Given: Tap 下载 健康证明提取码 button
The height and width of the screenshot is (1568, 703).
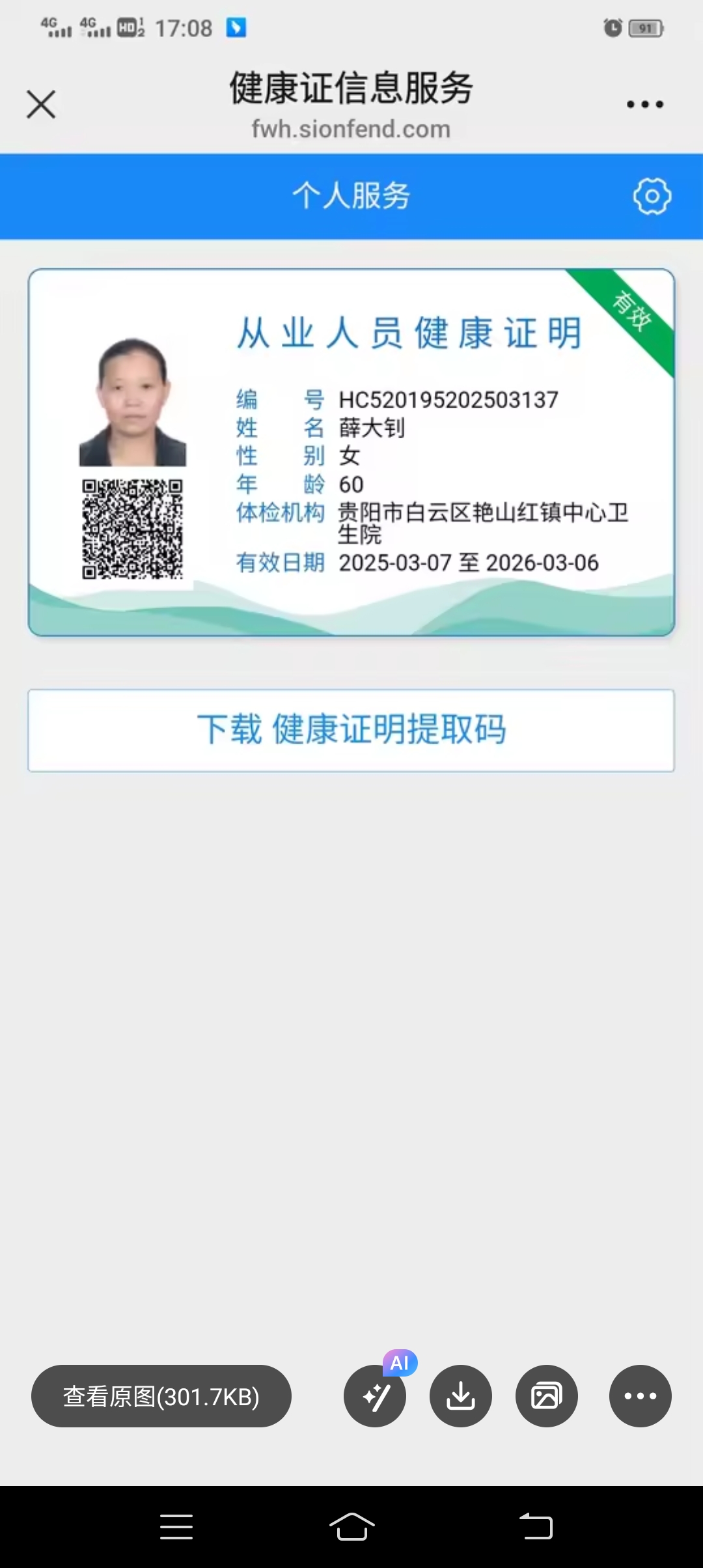Looking at the screenshot, I should [351, 730].
